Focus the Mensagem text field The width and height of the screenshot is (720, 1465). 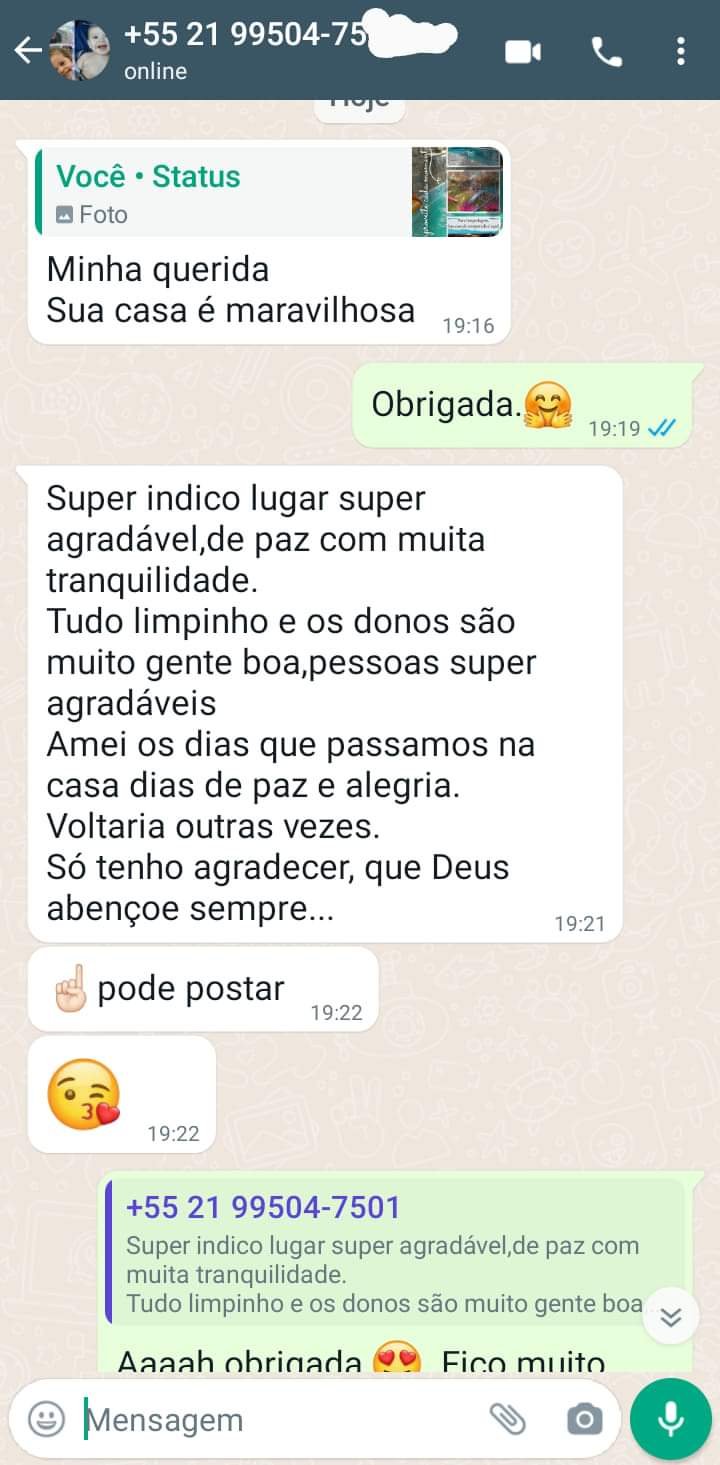coord(270,1420)
